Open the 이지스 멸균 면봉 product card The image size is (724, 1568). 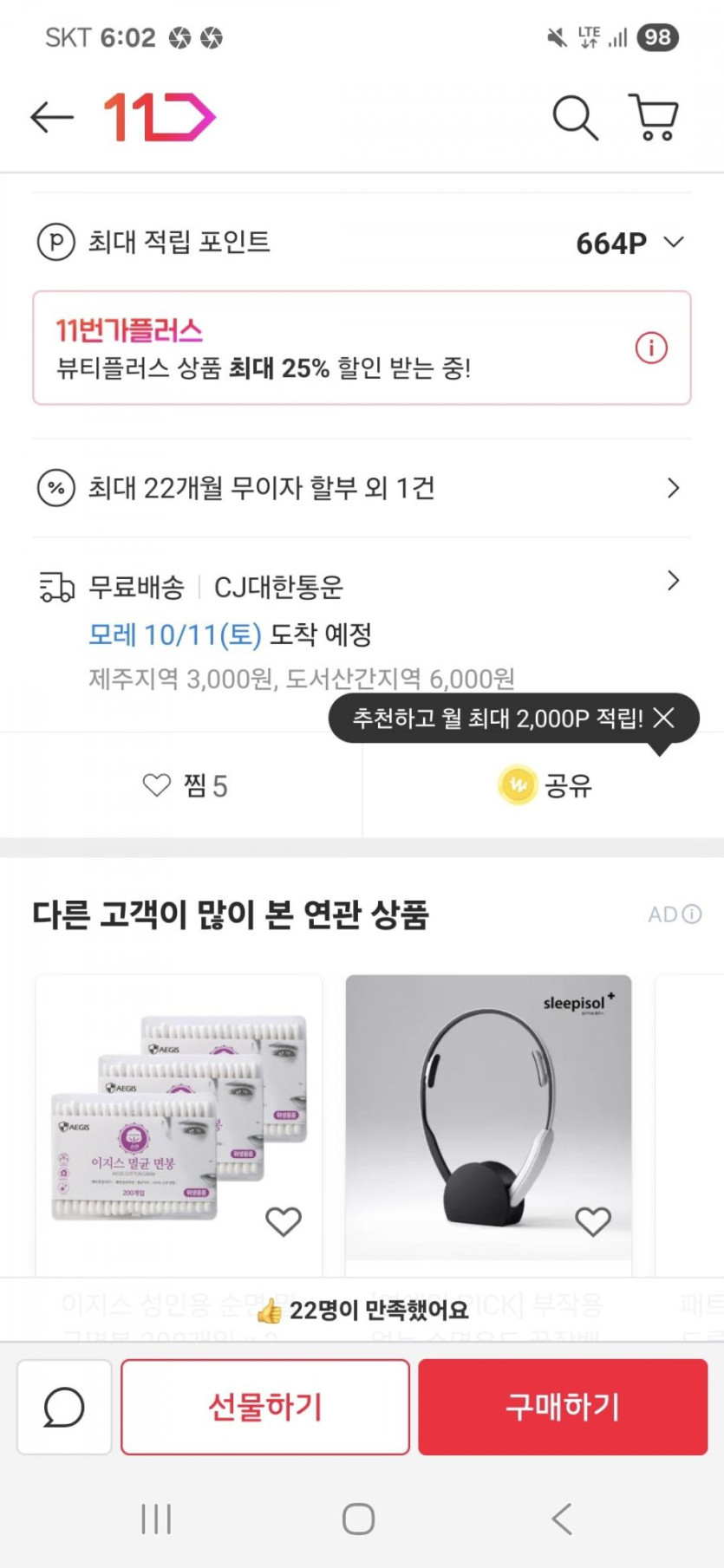point(178,1118)
